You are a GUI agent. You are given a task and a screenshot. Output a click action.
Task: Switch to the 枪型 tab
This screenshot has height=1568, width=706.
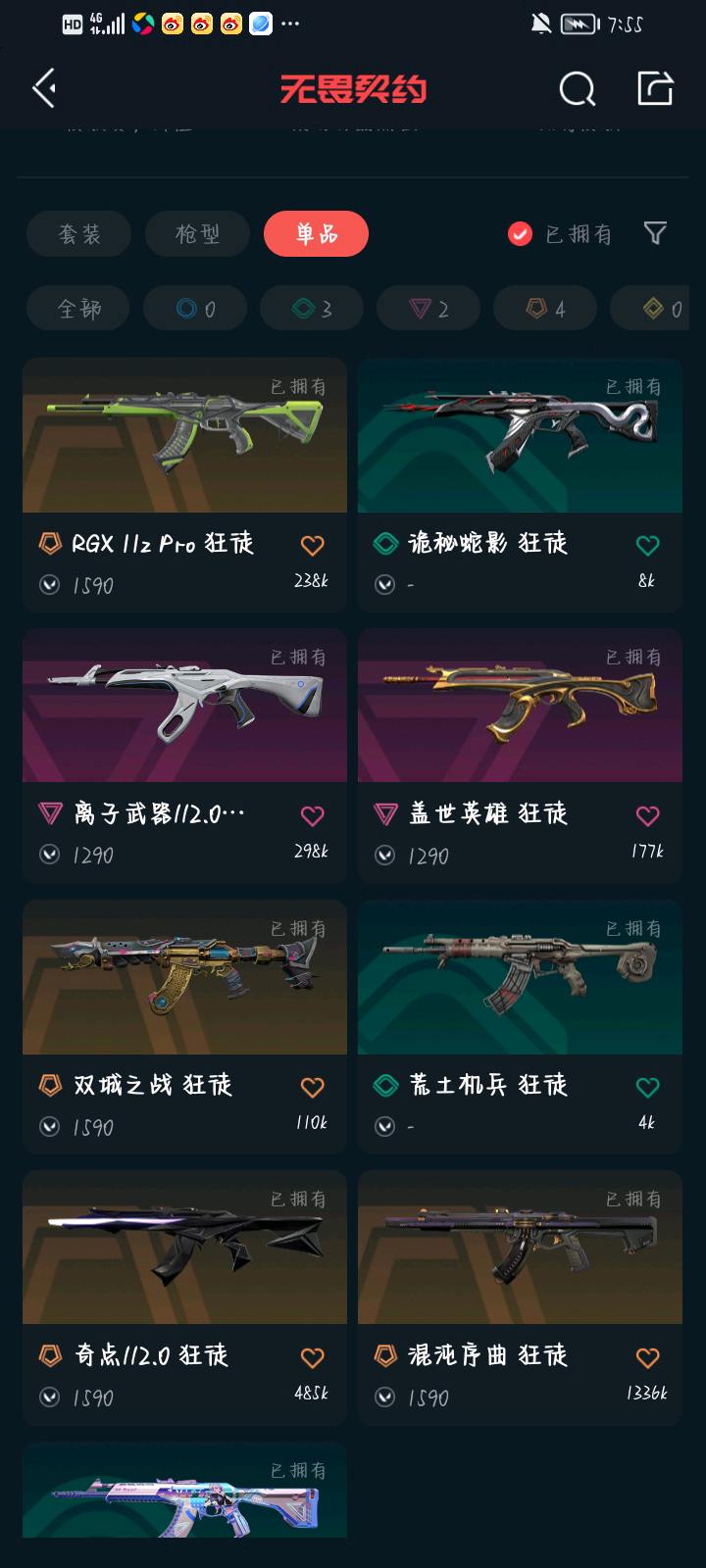(x=197, y=234)
